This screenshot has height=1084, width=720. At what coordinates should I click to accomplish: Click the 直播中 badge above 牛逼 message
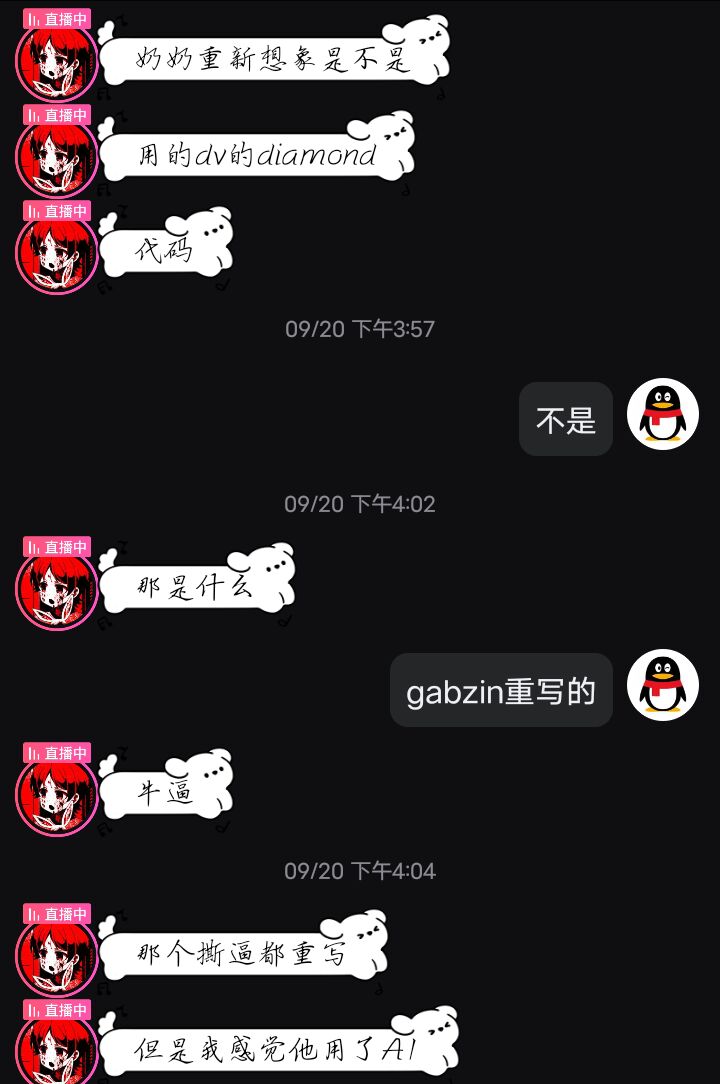[56, 752]
